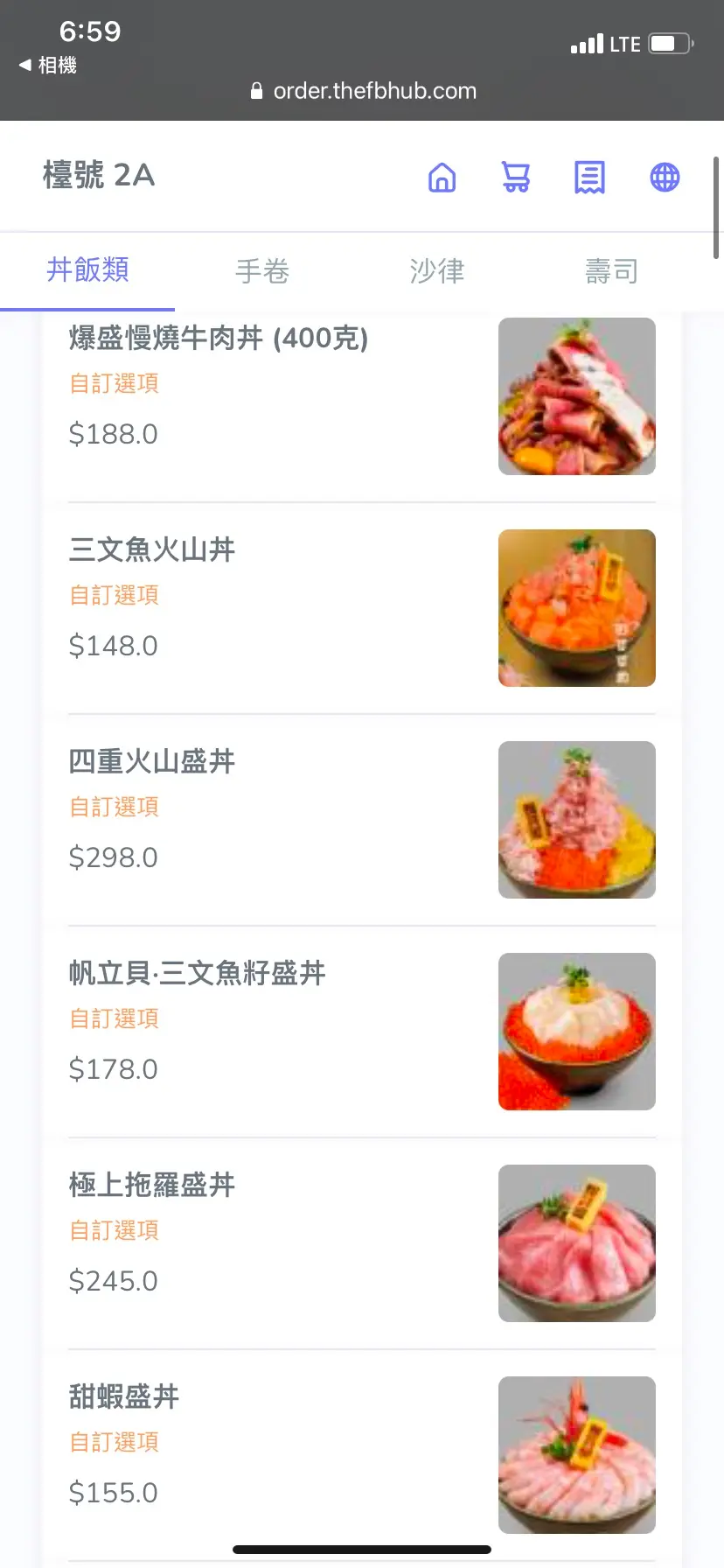View 極上拖羅盛丼 details

[152, 1186]
